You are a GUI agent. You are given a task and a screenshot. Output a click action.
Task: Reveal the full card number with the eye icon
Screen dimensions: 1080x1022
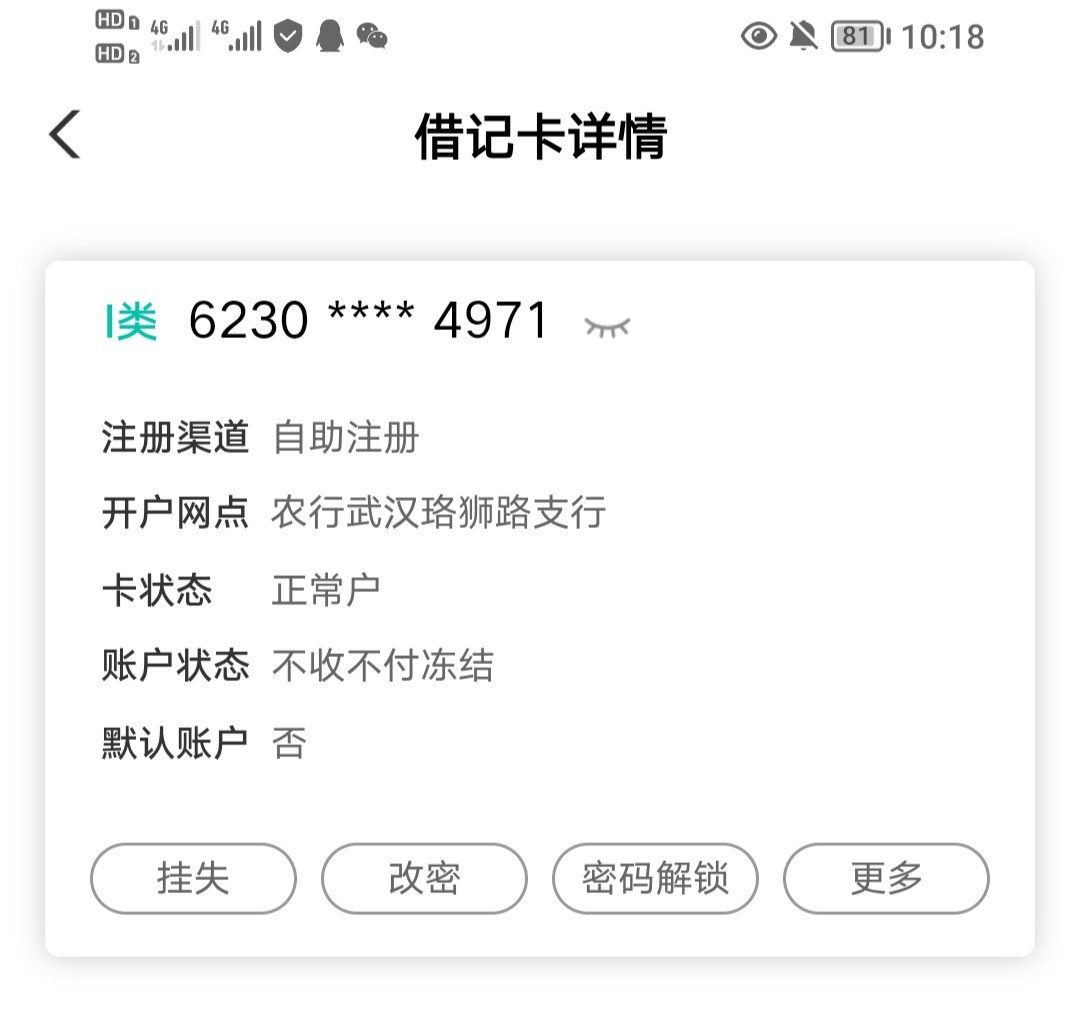click(x=607, y=325)
